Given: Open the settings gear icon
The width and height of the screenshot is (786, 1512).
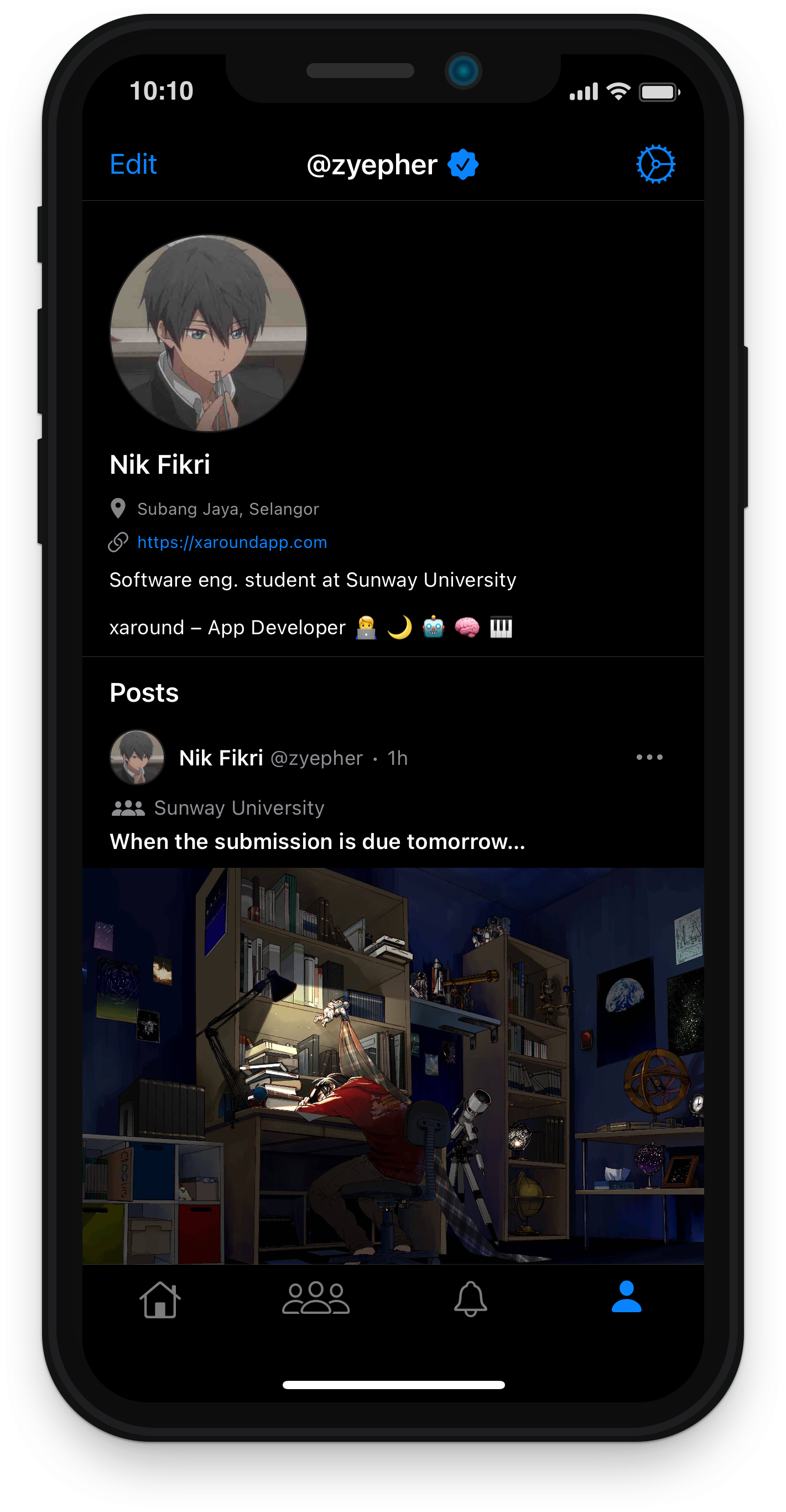Looking at the screenshot, I should (x=655, y=164).
